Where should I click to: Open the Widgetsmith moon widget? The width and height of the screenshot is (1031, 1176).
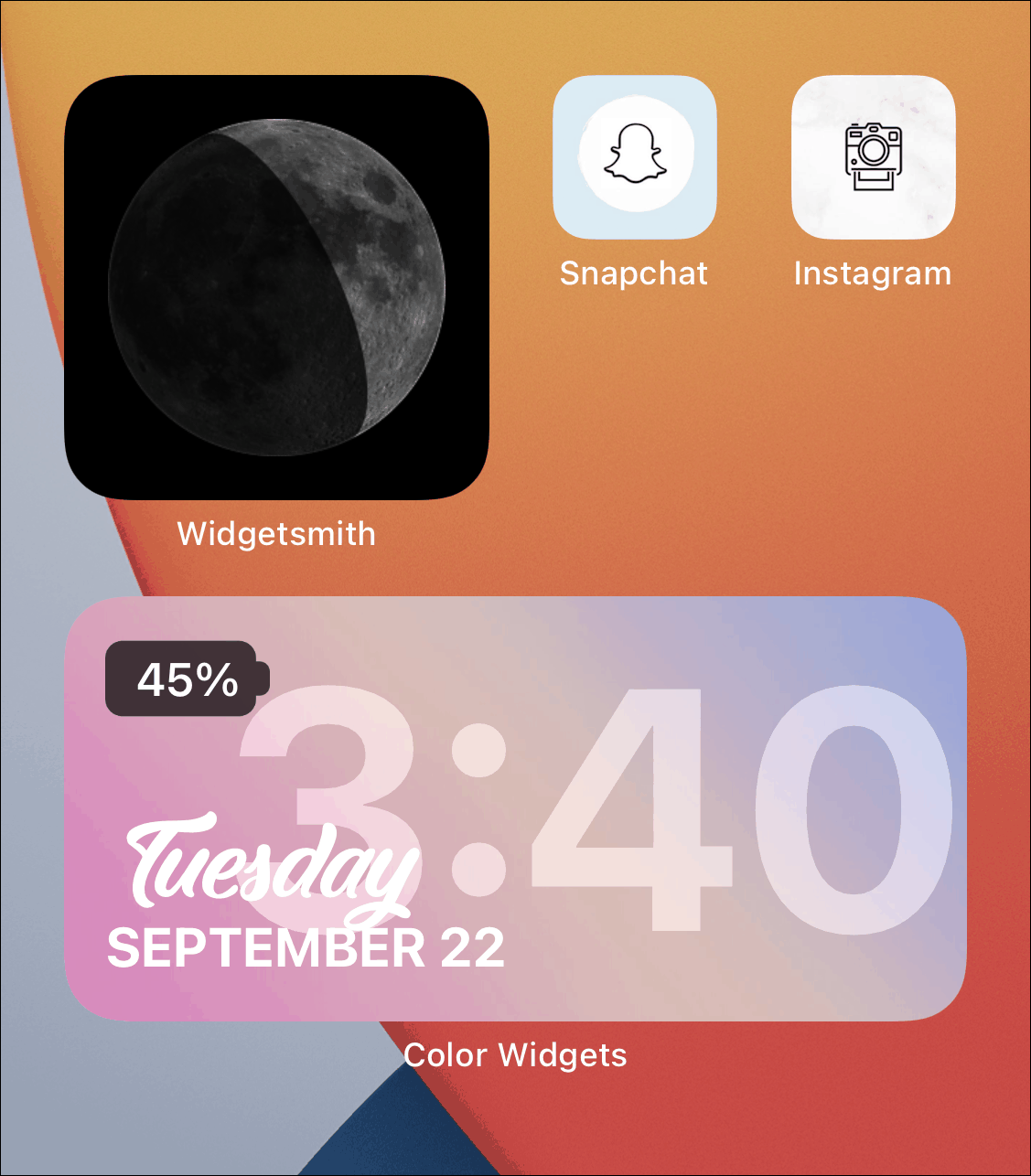276,287
